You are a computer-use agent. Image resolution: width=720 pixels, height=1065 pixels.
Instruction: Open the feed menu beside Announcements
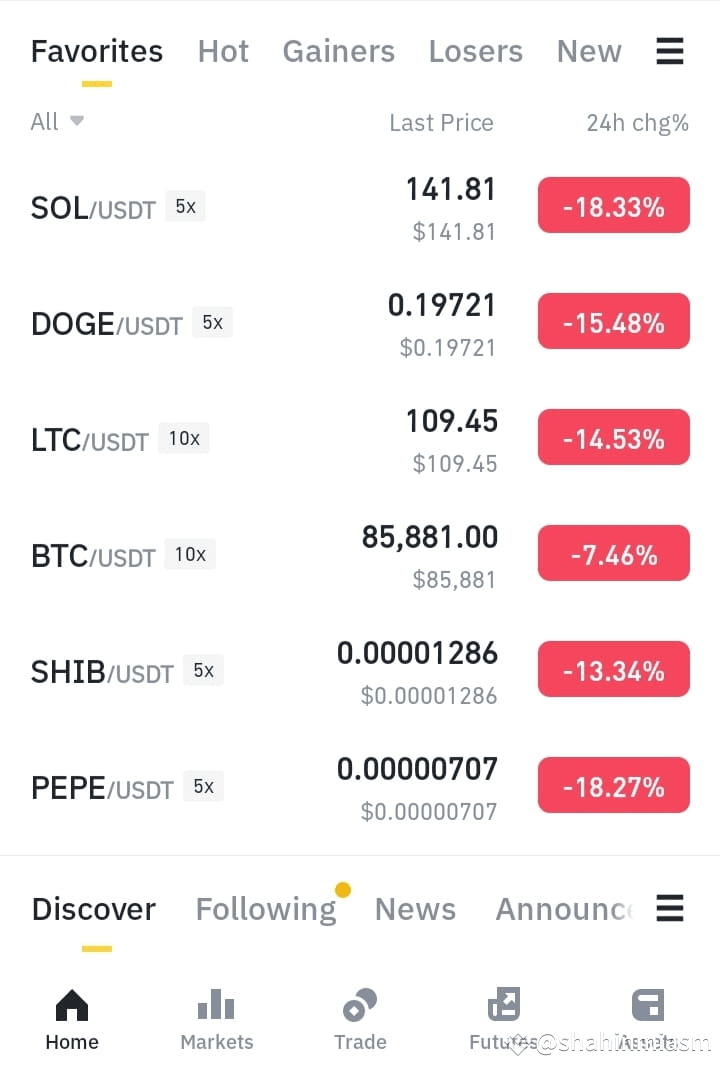pyautogui.click(x=670, y=908)
